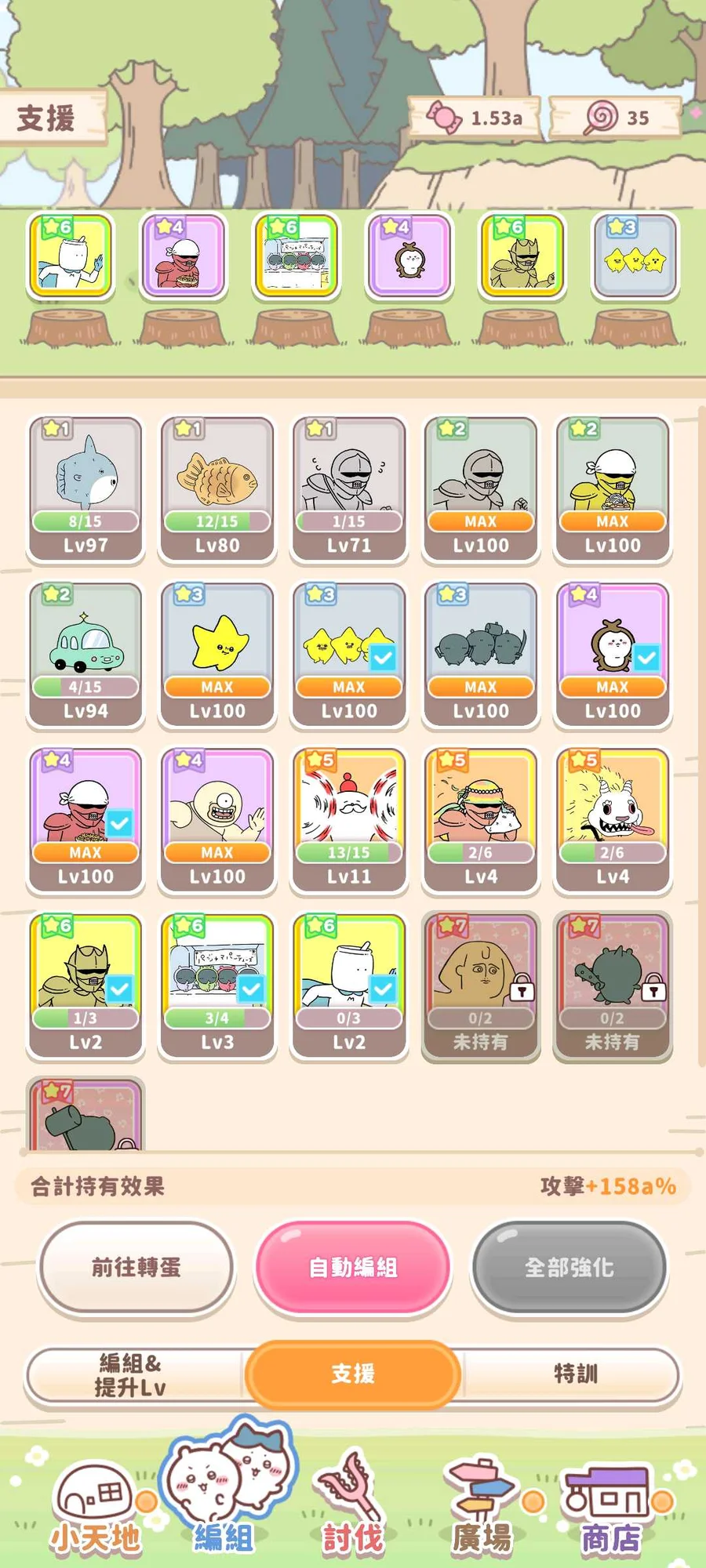Viewport: 706px width, 1568px height.
Task: Select the white monster with tongue Lv4
Action: pyautogui.click(x=613, y=819)
